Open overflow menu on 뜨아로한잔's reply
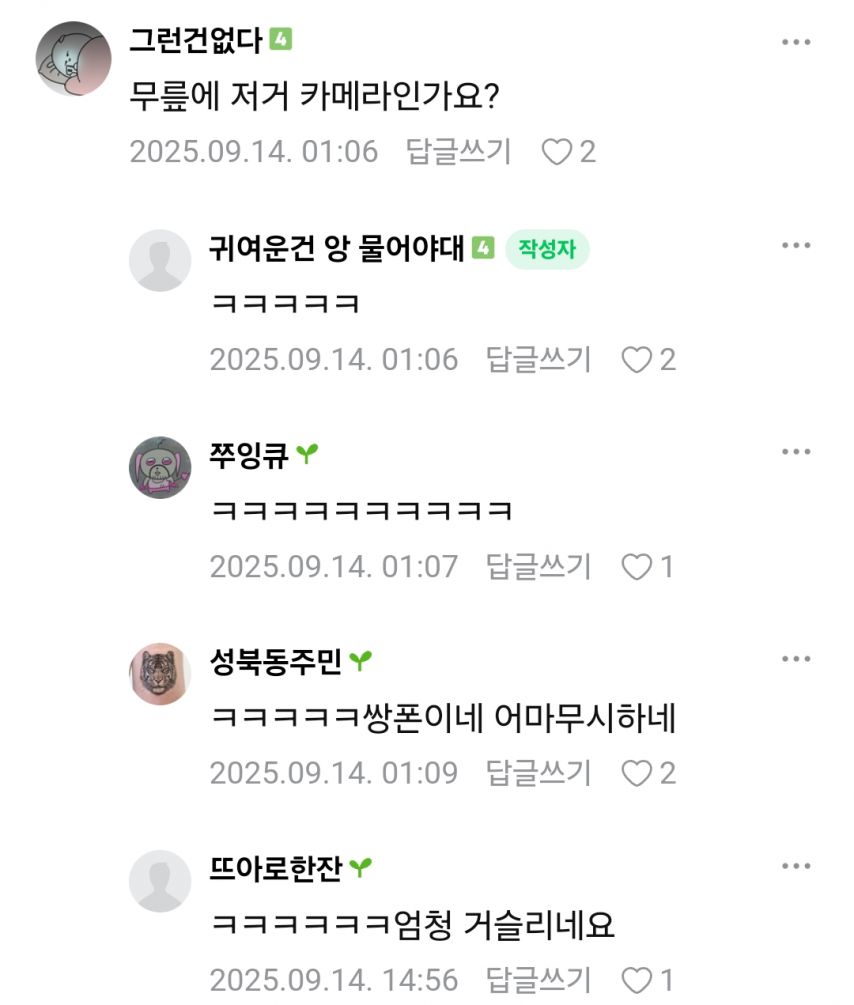854x1005 pixels. click(x=796, y=866)
